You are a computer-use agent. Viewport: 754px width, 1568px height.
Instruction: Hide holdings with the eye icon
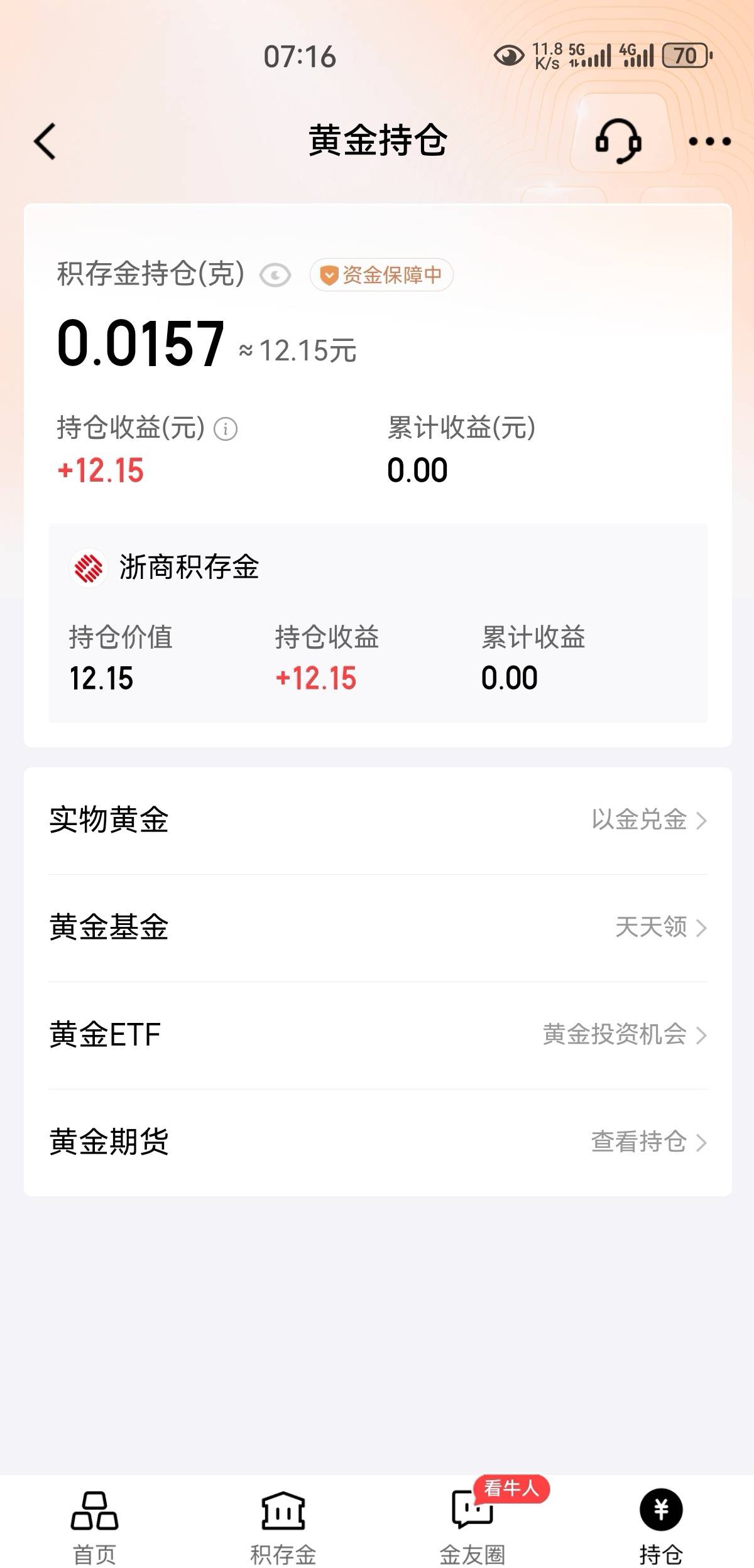(275, 275)
